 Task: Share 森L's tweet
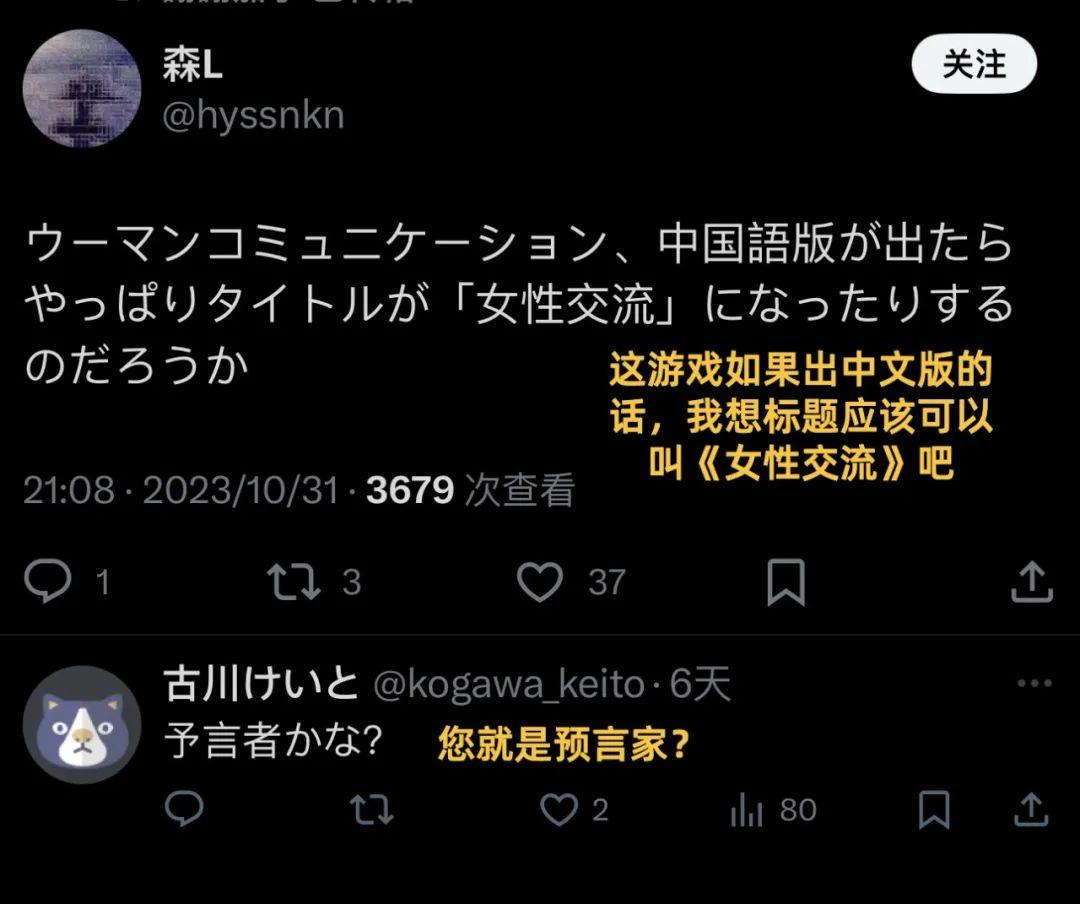click(x=1031, y=581)
